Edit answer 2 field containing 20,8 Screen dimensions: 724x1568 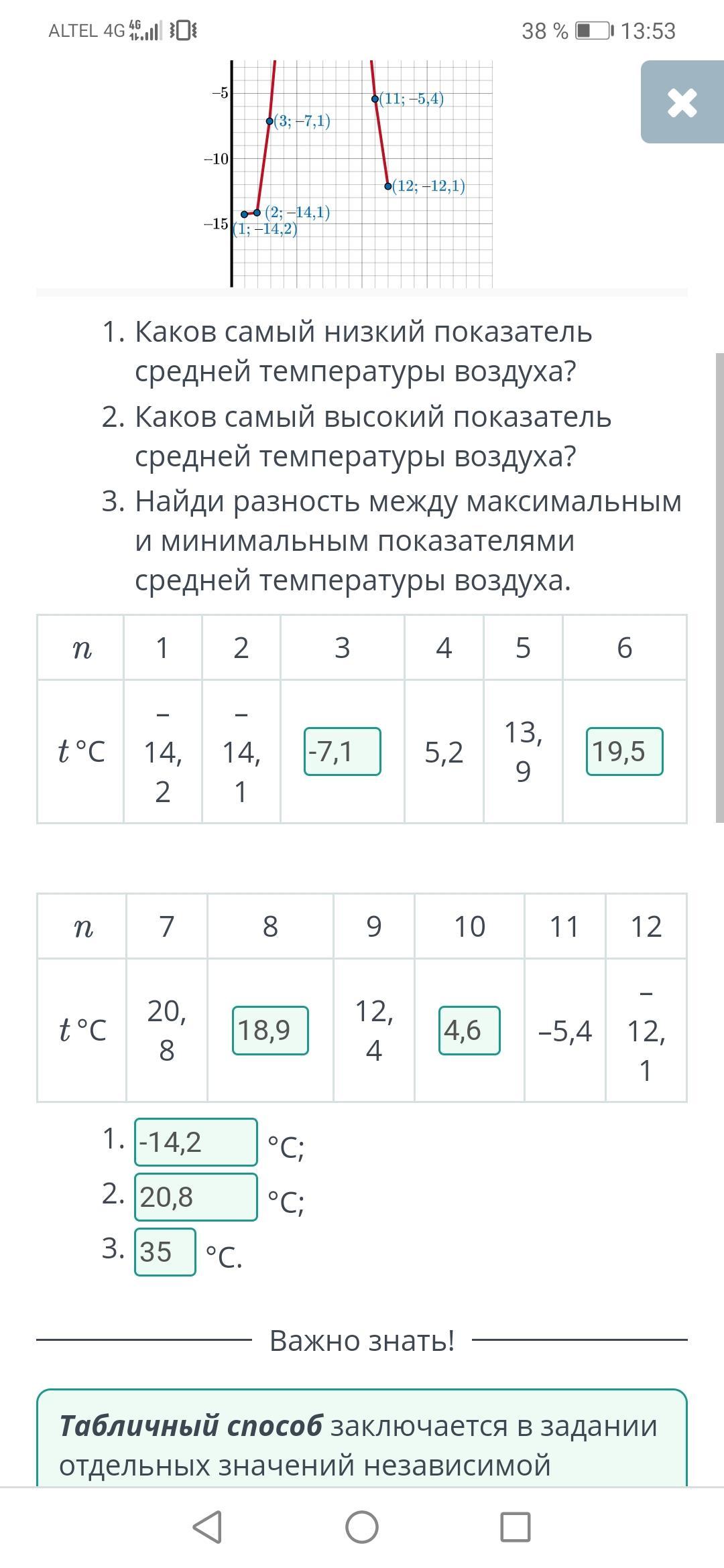coord(196,1197)
